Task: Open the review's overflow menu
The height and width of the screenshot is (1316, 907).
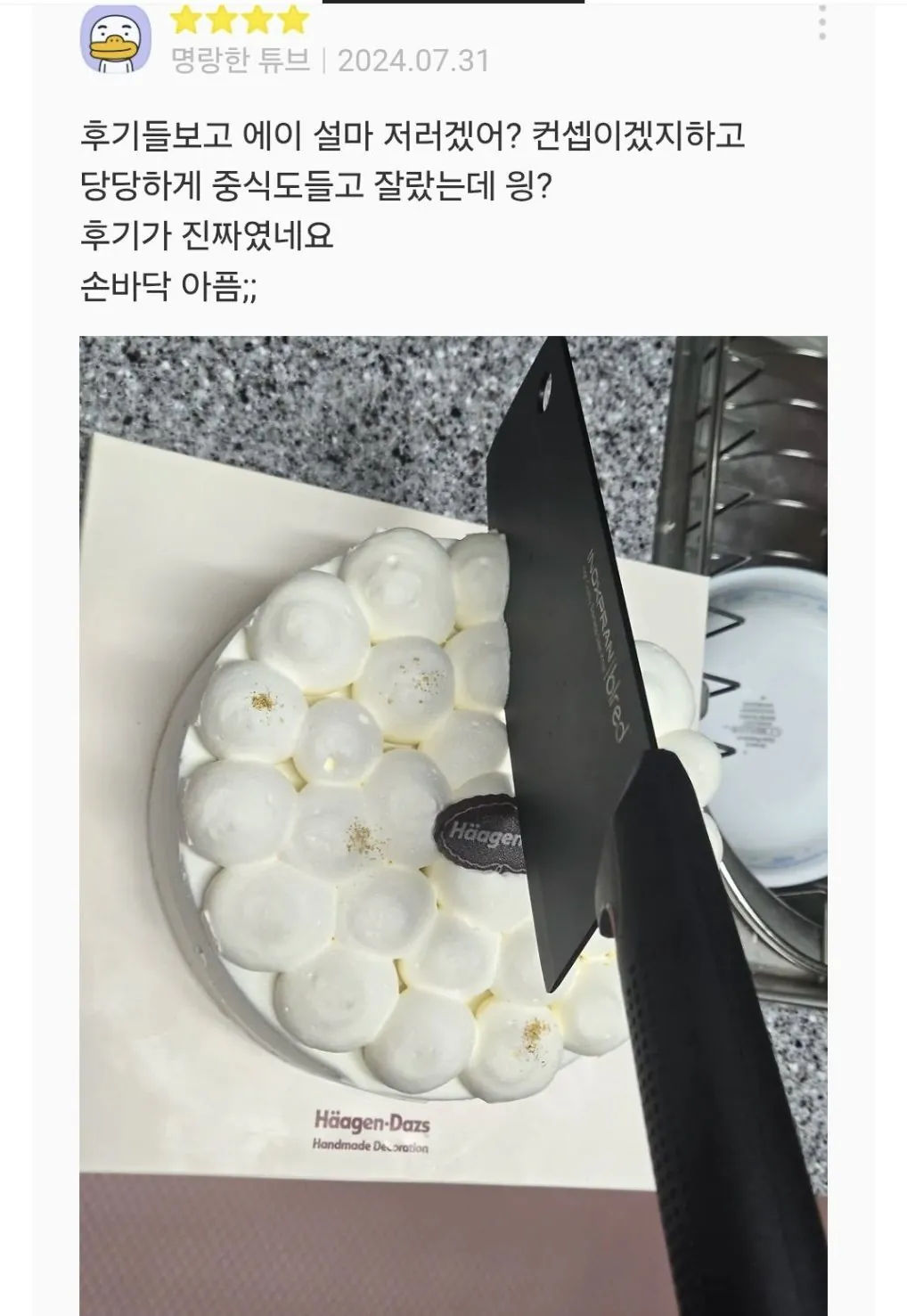Action: point(821,21)
